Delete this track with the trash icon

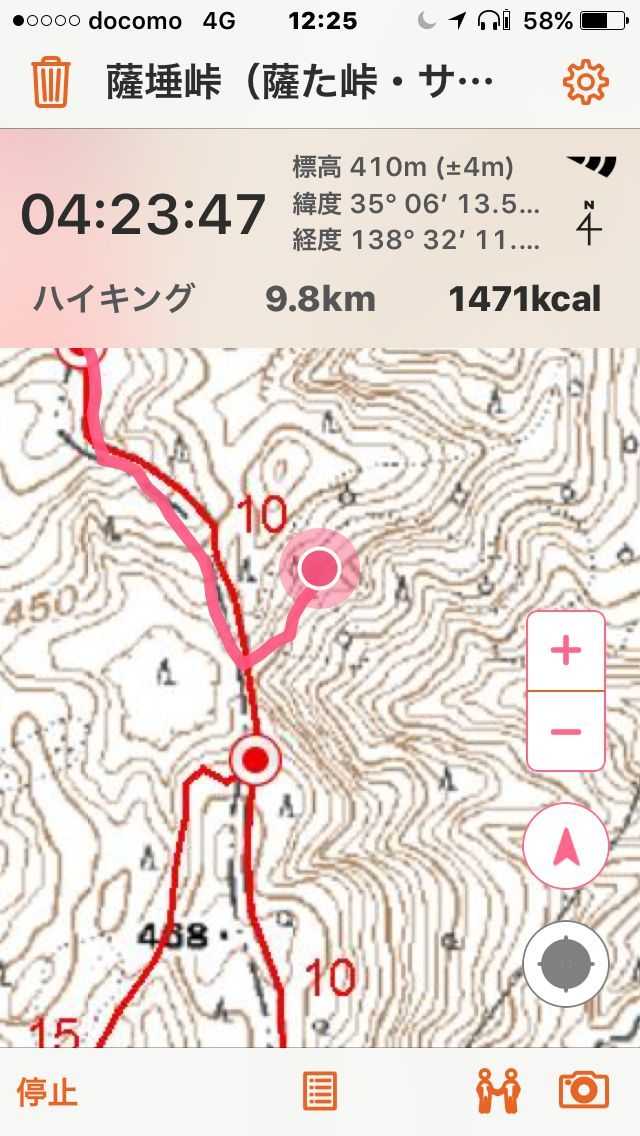[x=51, y=82]
